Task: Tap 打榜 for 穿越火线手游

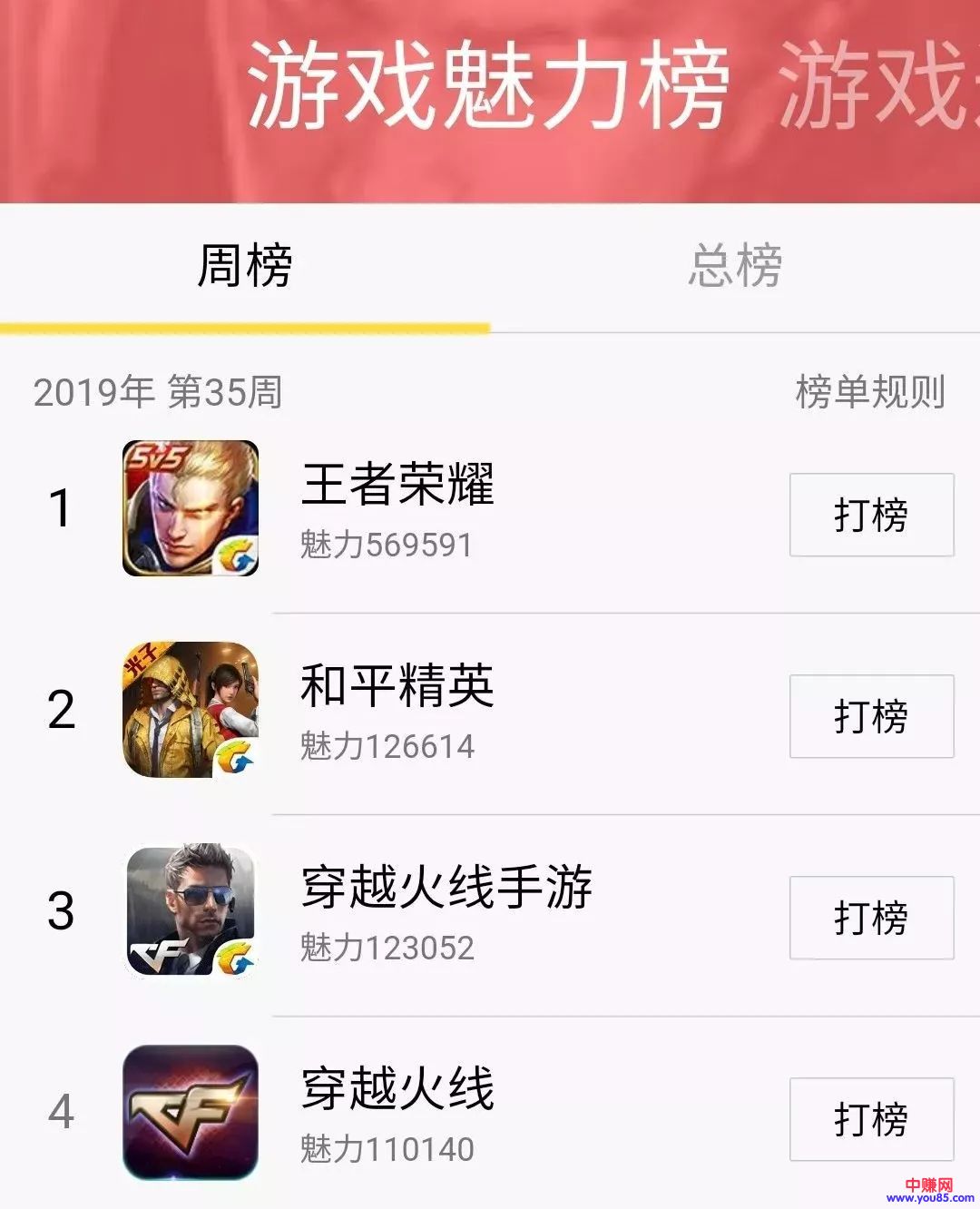Action: point(871,918)
